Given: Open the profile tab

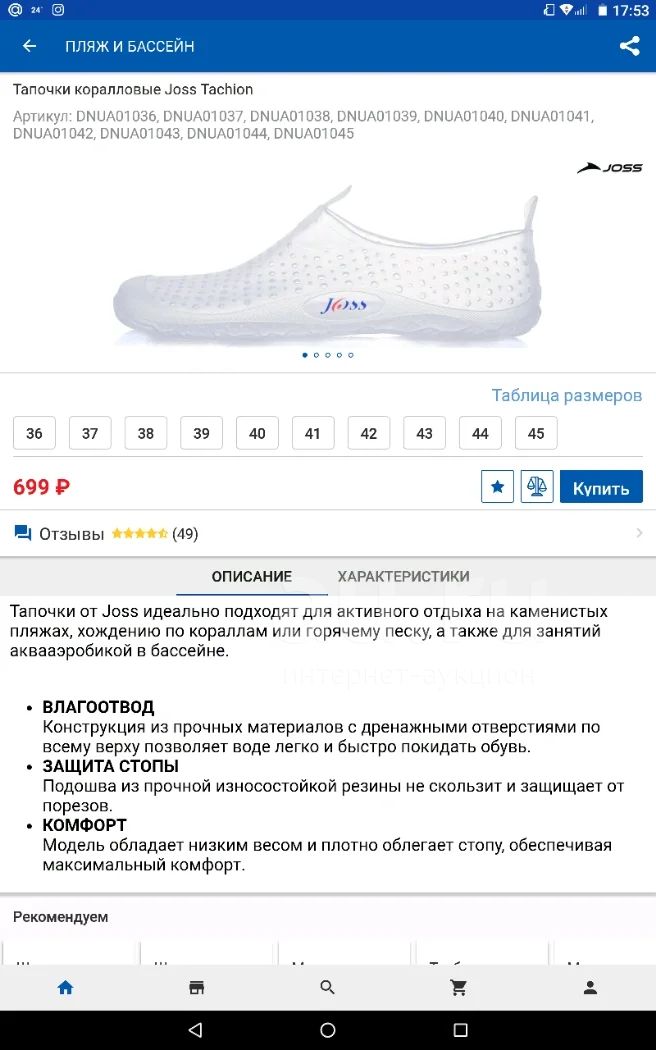Looking at the screenshot, I should click(590, 987).
